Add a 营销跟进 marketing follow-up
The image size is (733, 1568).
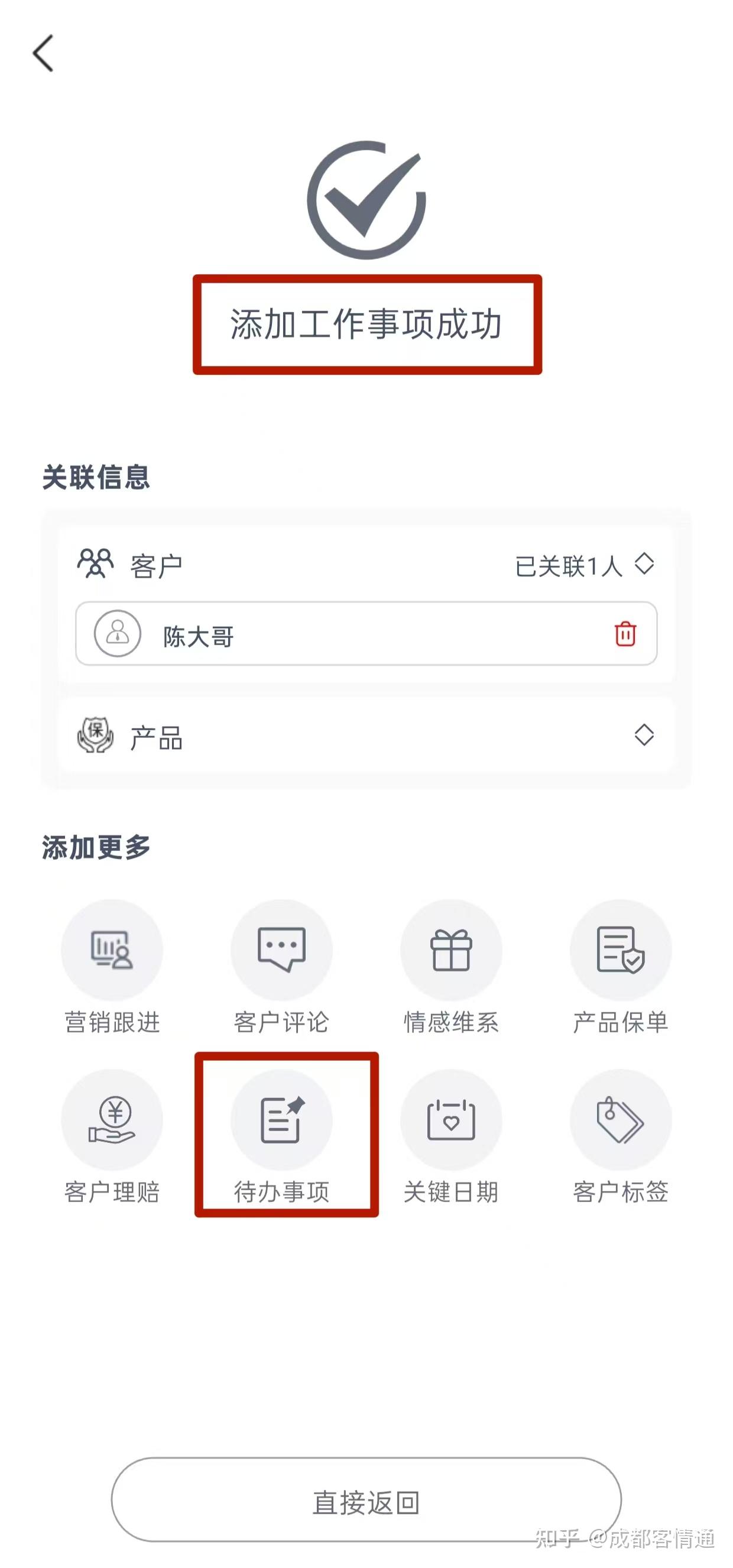pyautogui.click(x=112, y=951)
